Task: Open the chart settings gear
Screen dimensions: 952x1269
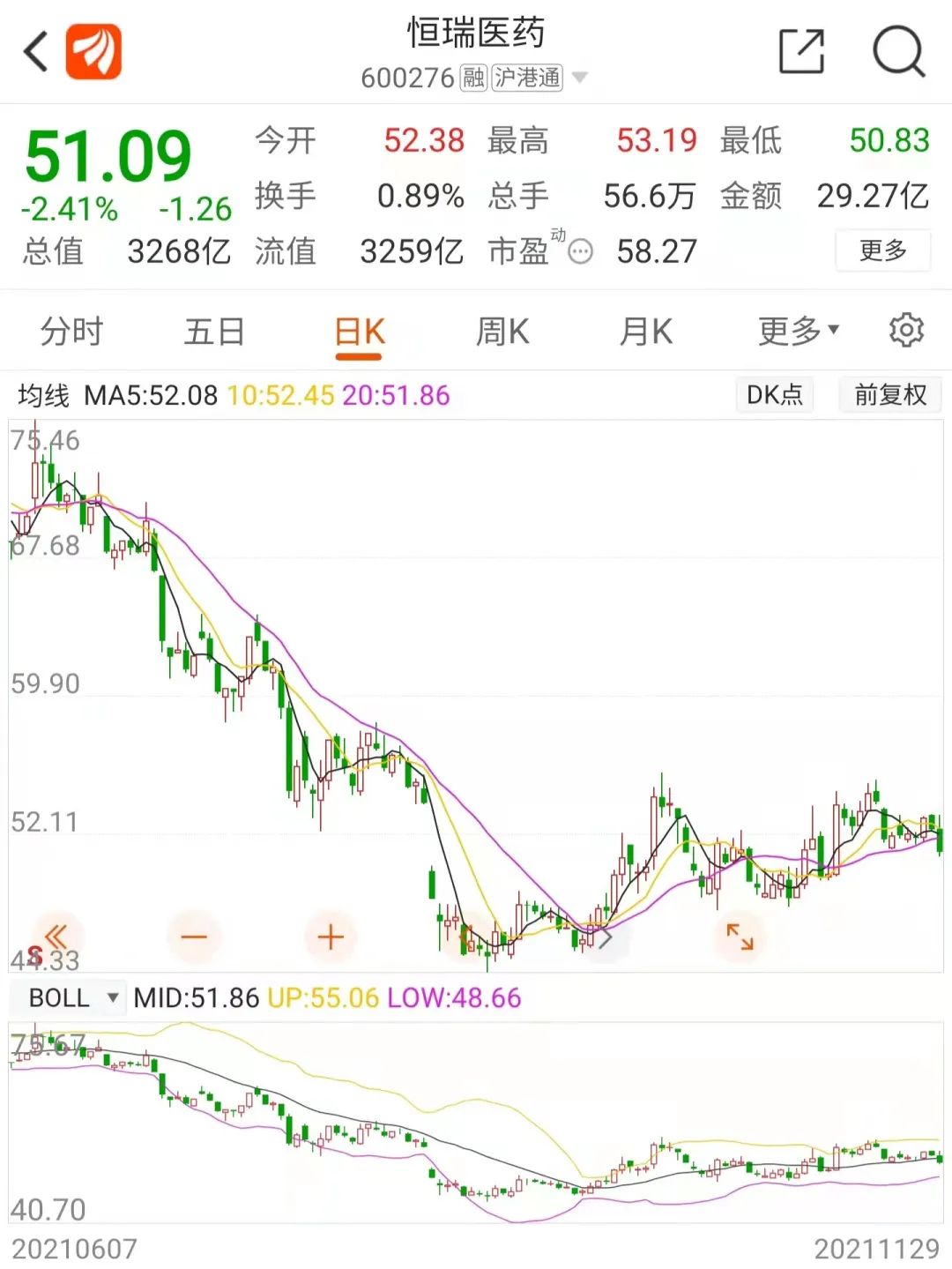Action: [x=905, y=330]
